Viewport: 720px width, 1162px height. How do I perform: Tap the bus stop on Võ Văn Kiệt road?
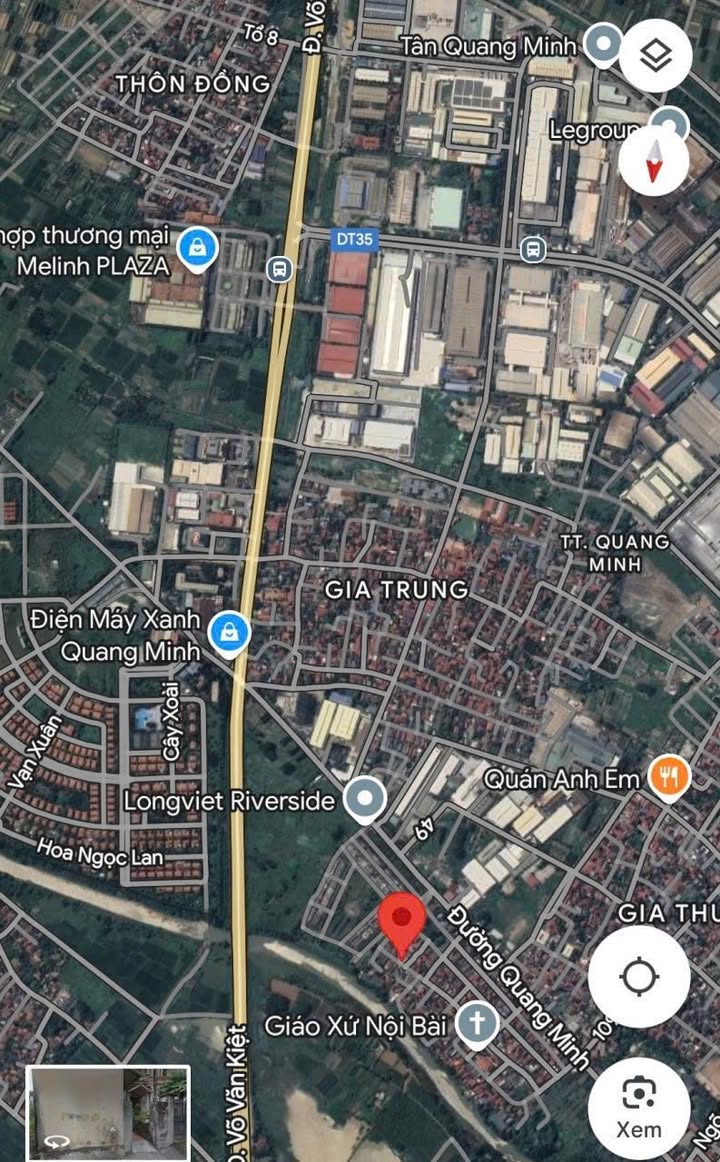(281, 268)
